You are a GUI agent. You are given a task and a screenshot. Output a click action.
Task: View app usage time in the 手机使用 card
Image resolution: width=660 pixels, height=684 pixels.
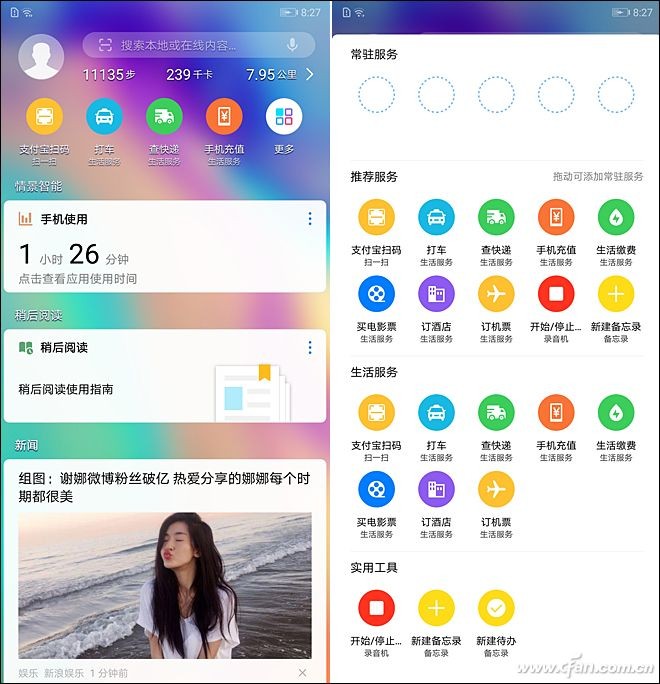point(77,279)
